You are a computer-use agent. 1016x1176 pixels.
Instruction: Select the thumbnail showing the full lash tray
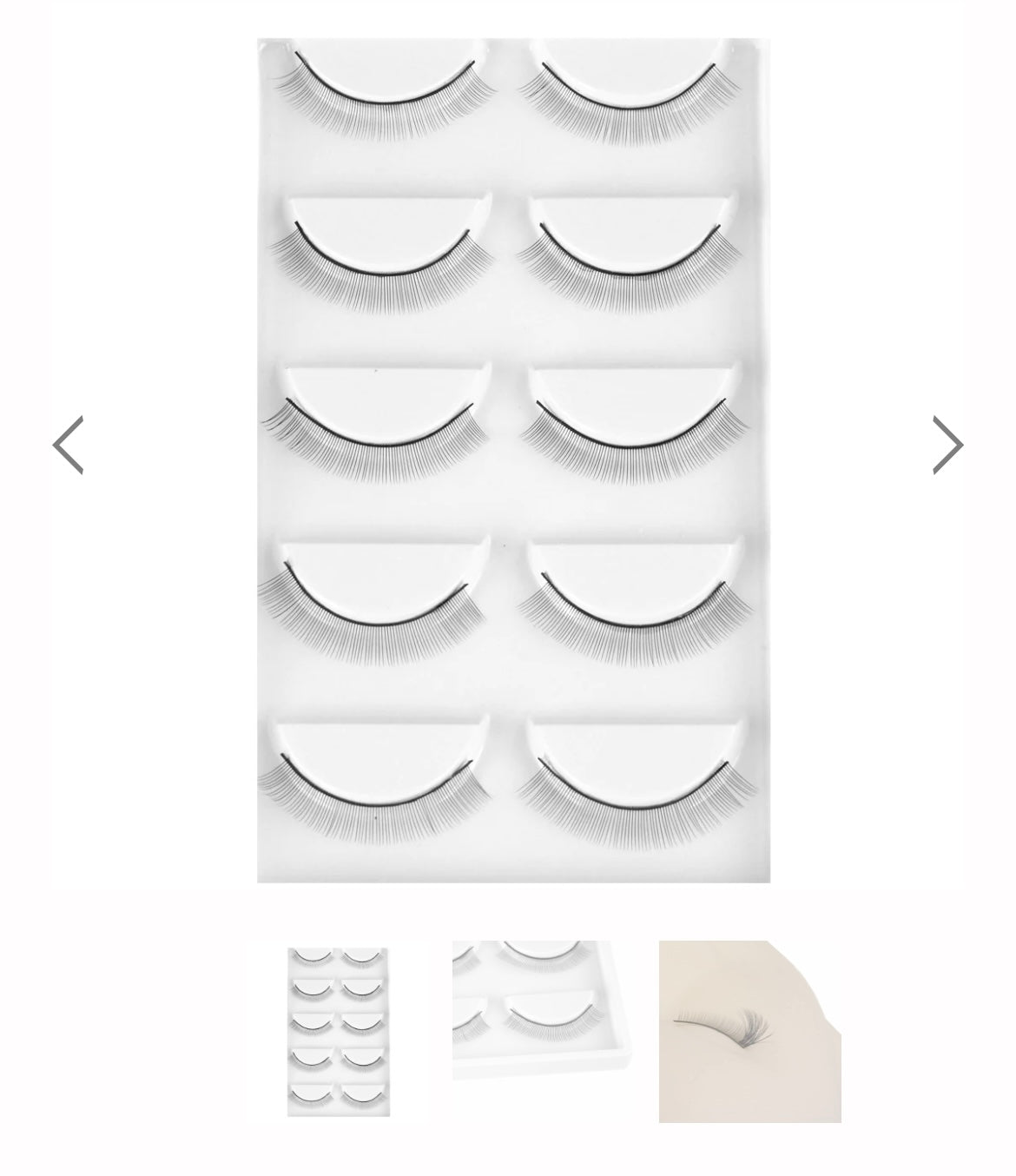339,1032
